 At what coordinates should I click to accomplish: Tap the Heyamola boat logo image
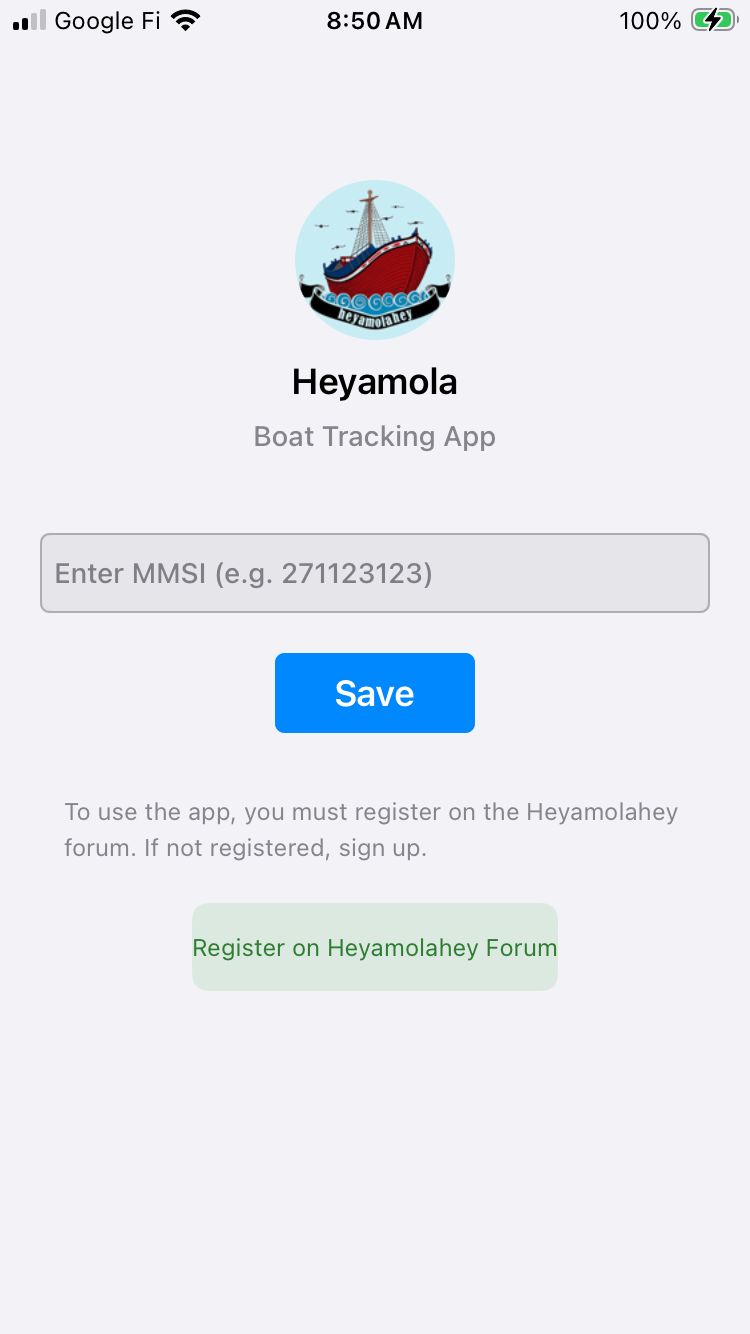[374, 260]
